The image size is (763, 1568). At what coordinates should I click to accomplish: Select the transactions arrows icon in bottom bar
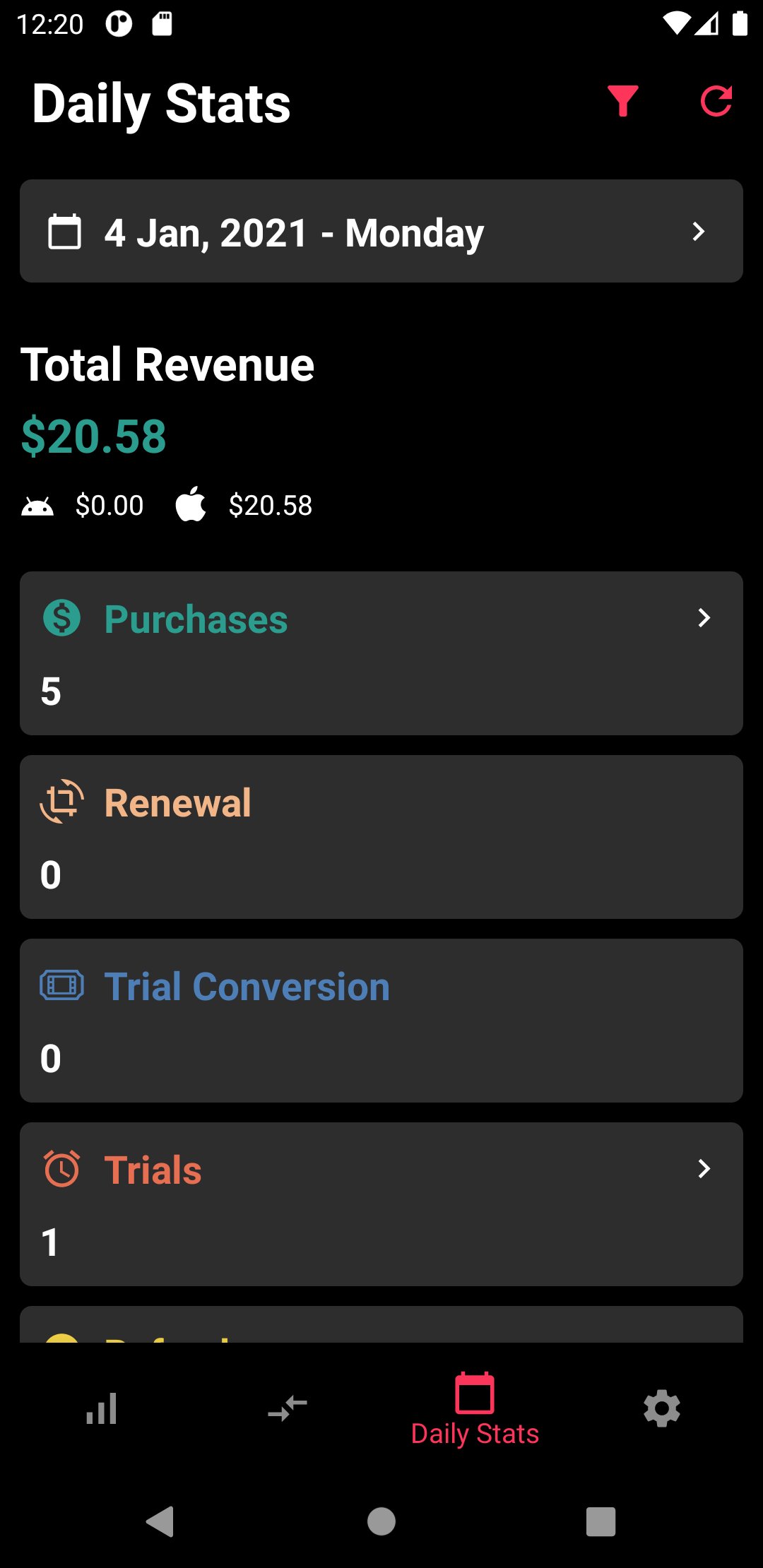pyautogui.click(x=288, y=1408)
